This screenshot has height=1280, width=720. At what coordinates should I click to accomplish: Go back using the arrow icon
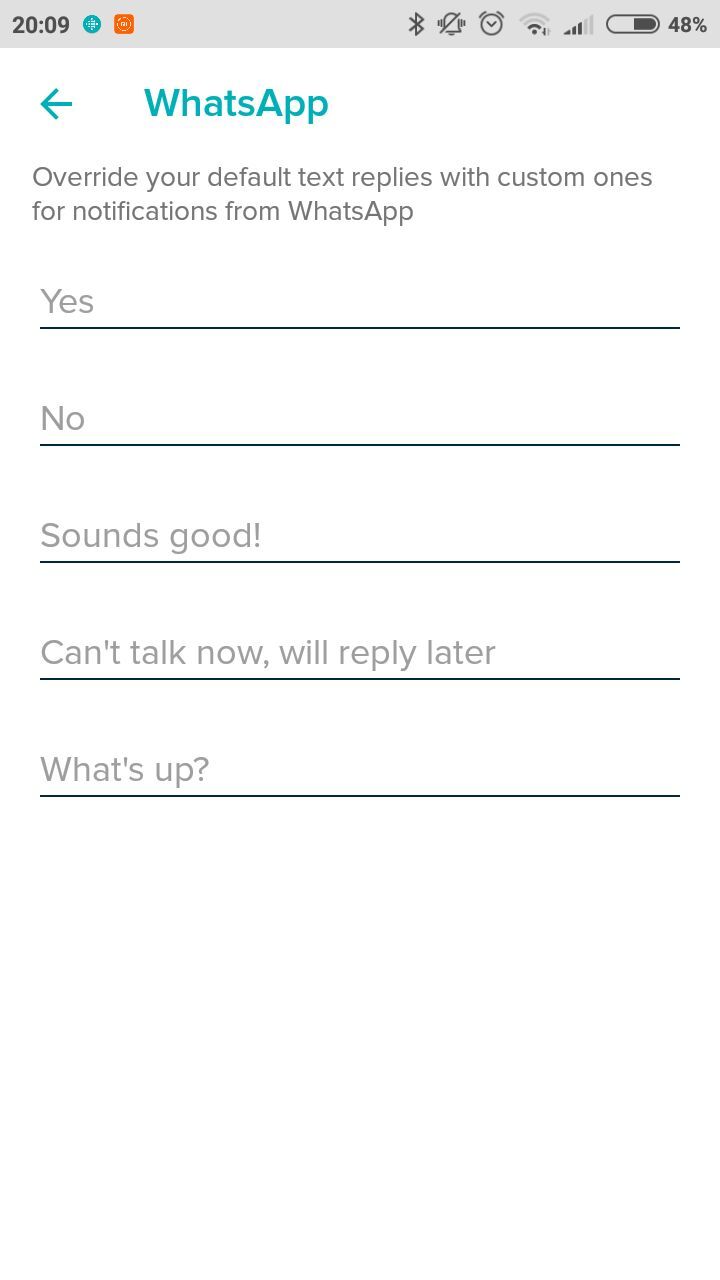click(x=56, y=104)
